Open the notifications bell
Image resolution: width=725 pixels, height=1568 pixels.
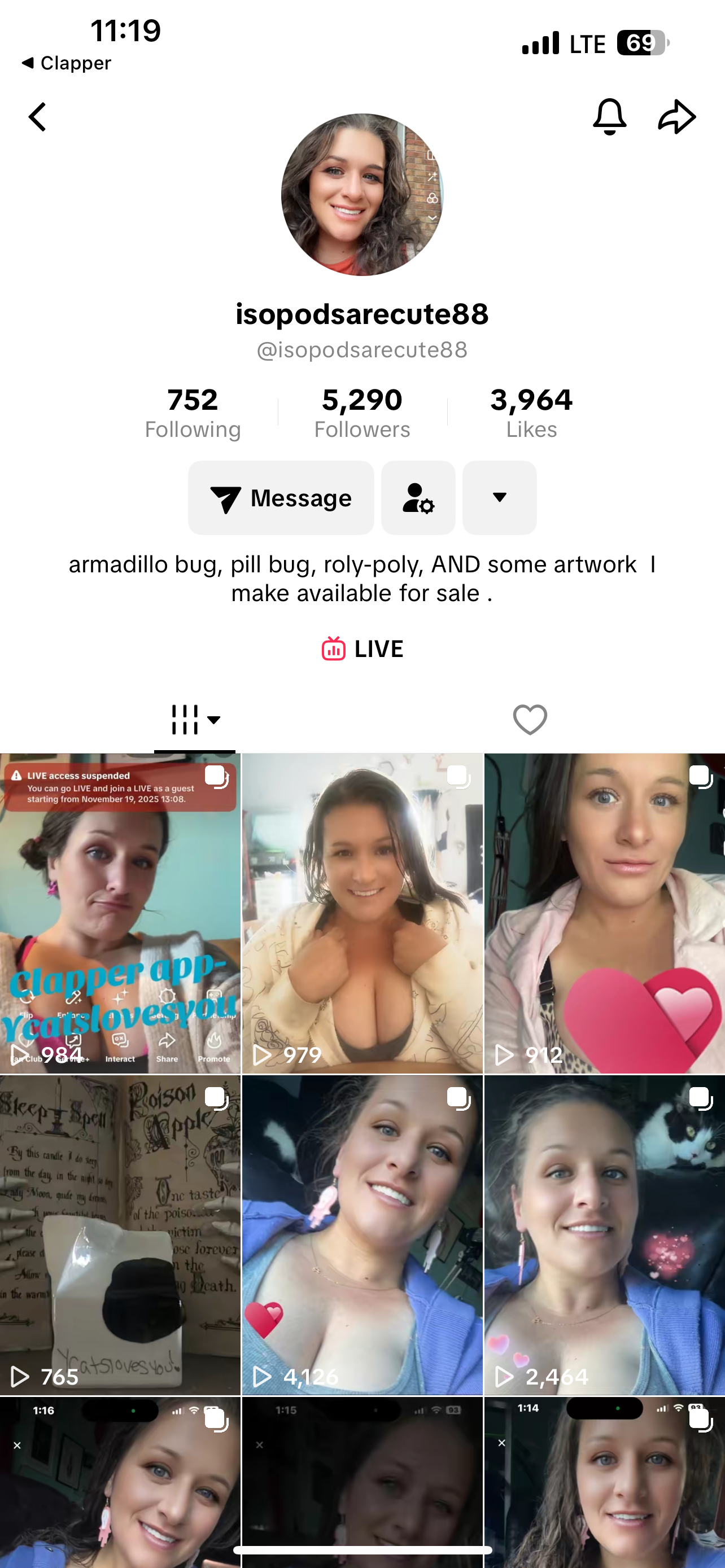(x=609, y=116)
